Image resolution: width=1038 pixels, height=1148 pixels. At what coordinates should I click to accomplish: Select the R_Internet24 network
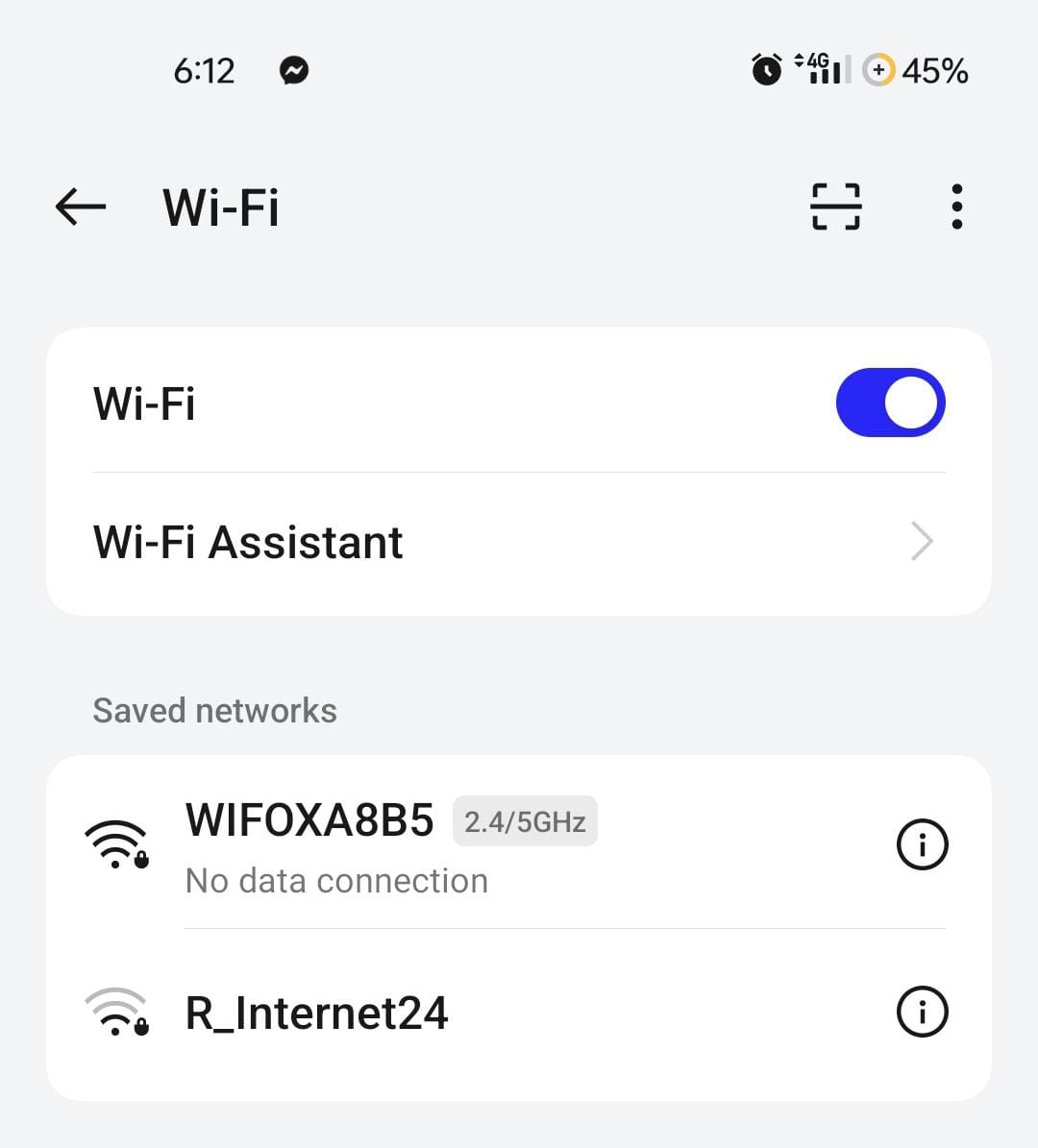pyautogui.click(x=469, y=1014)
